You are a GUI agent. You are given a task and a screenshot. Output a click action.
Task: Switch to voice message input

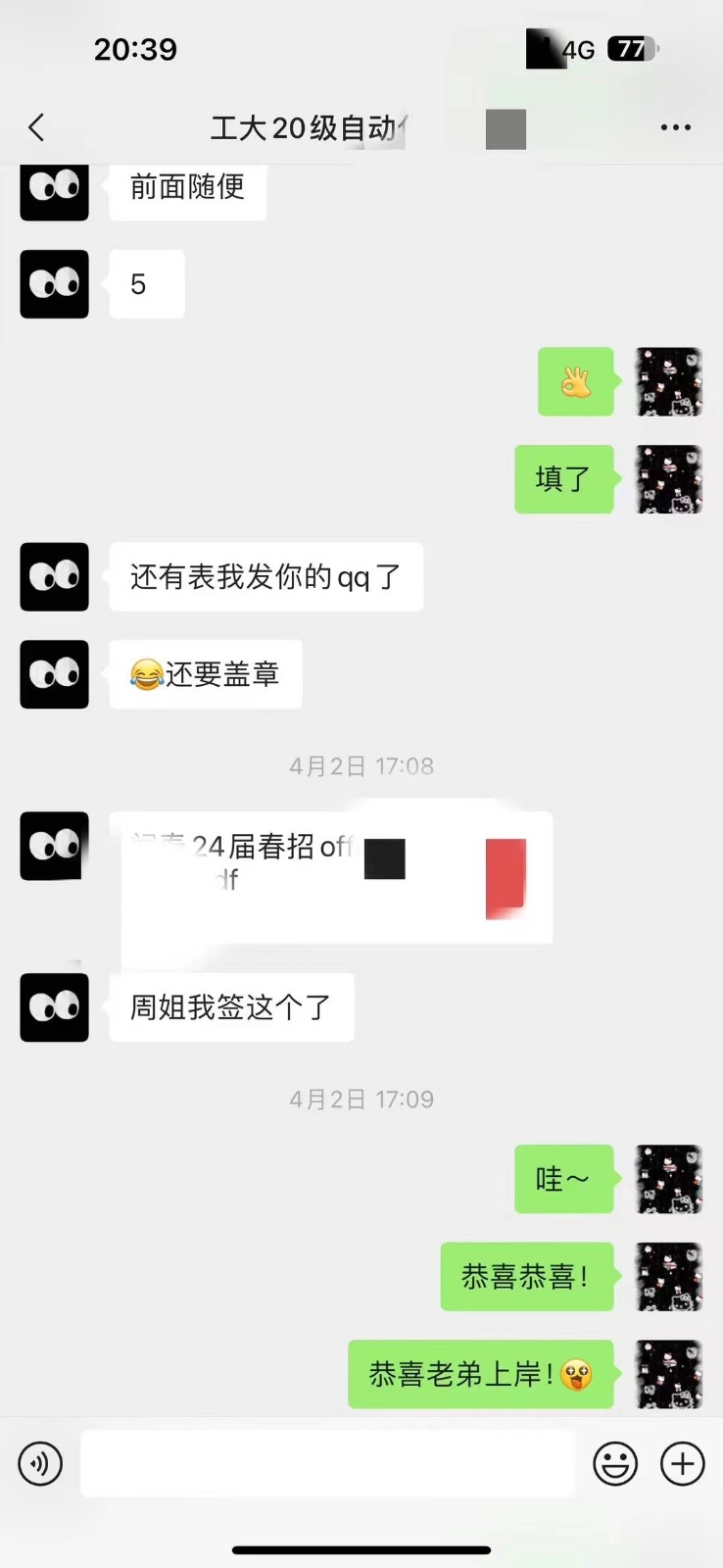click(x=40, y=1464)
